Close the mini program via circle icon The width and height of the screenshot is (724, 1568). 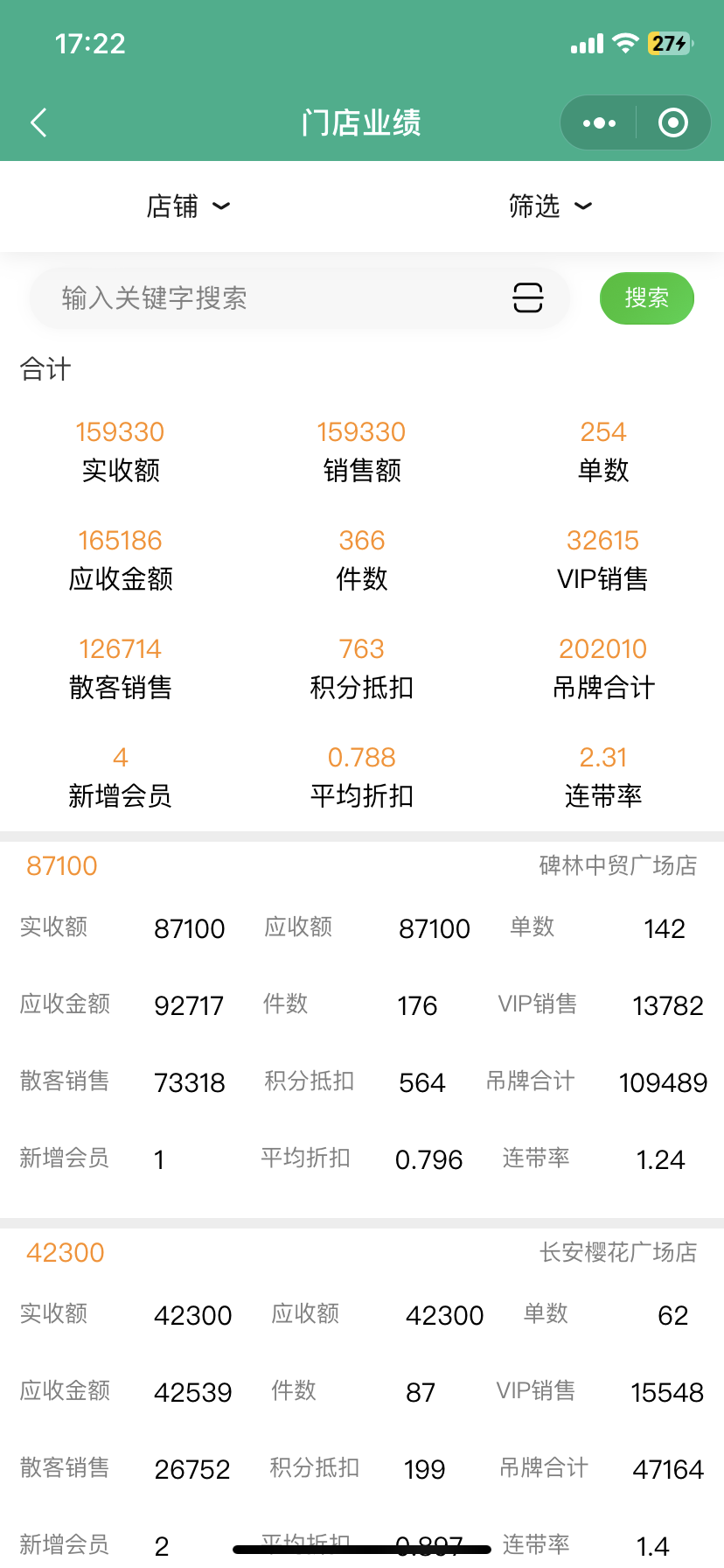pyautogui.click(x=672, y=123)
